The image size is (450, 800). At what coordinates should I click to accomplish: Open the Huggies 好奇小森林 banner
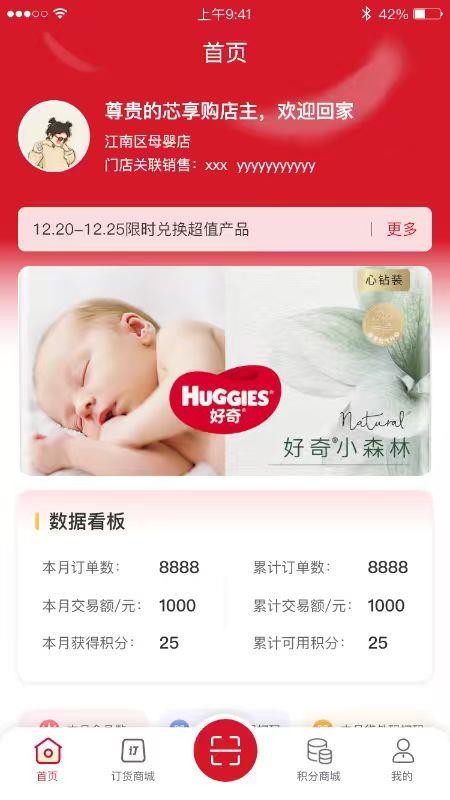pyautogui.click(x=225, y=371)
